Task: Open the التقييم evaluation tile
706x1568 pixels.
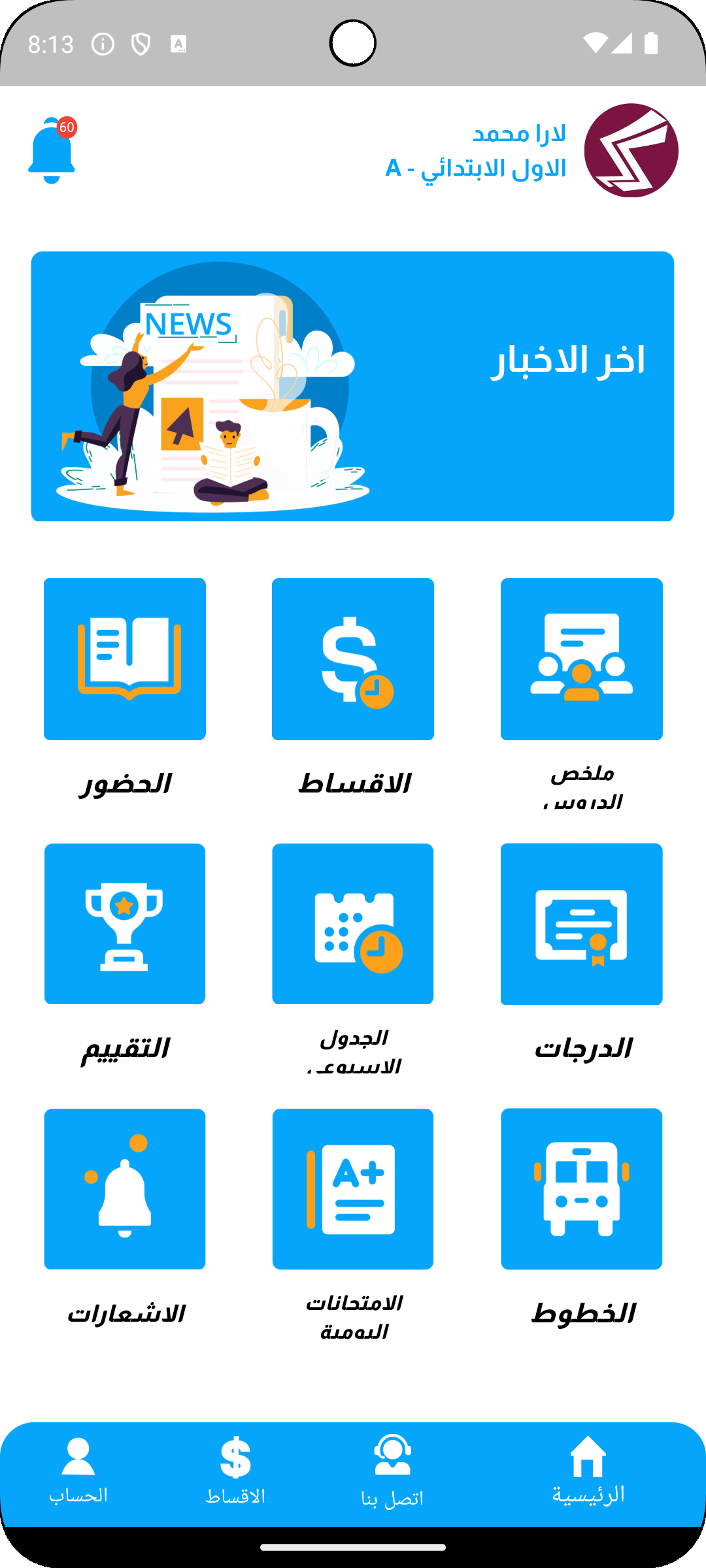Action: [x=125, y=924]
